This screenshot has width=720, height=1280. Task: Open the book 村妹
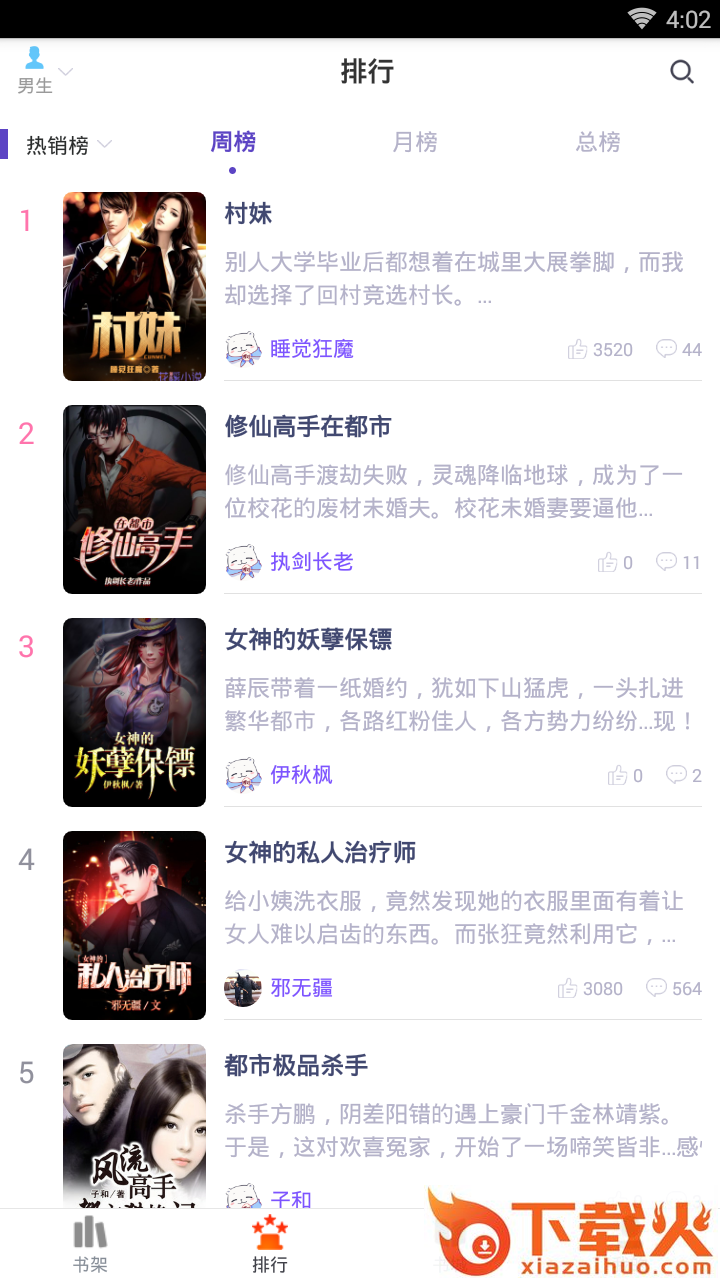click(249, 214)
